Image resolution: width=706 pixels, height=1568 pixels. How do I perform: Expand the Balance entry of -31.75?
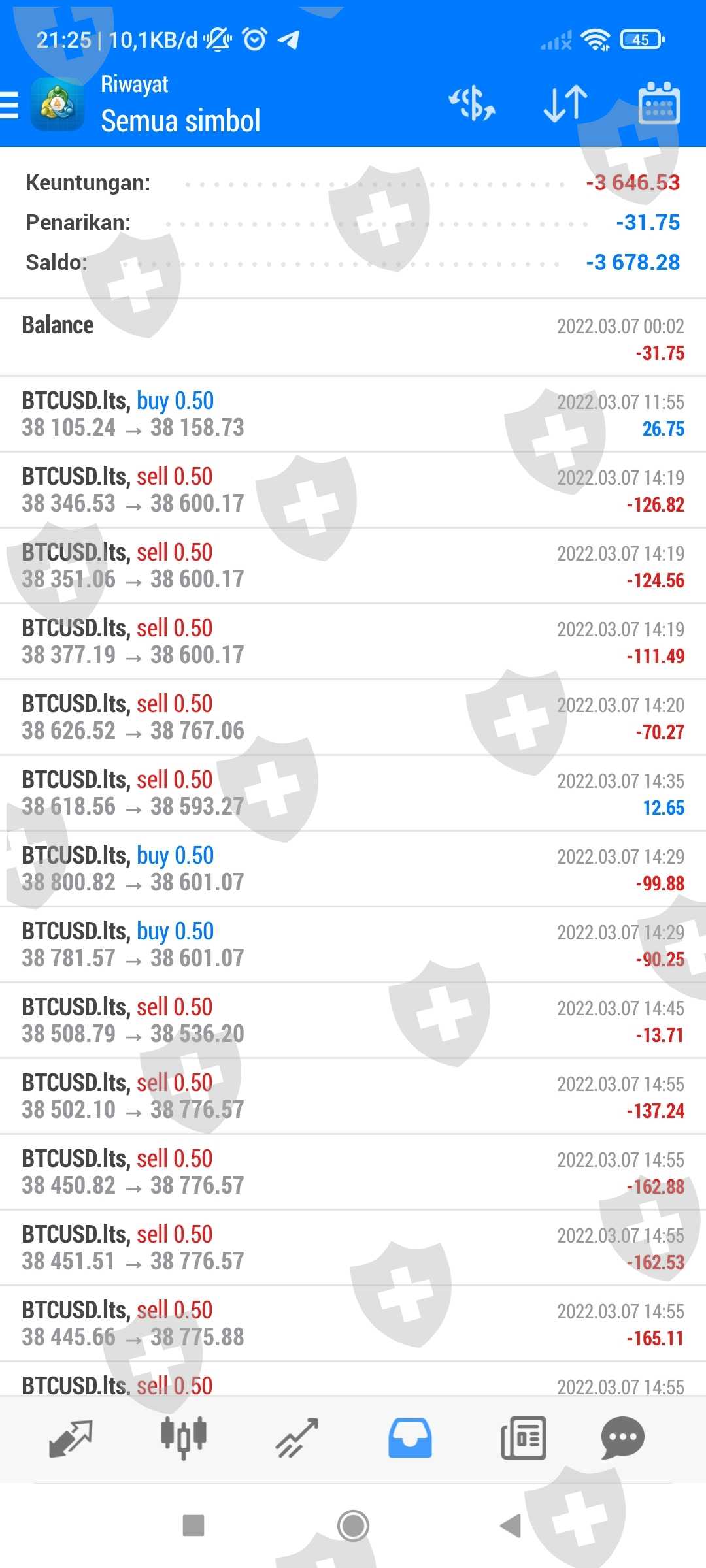click(x=353, y=338)
